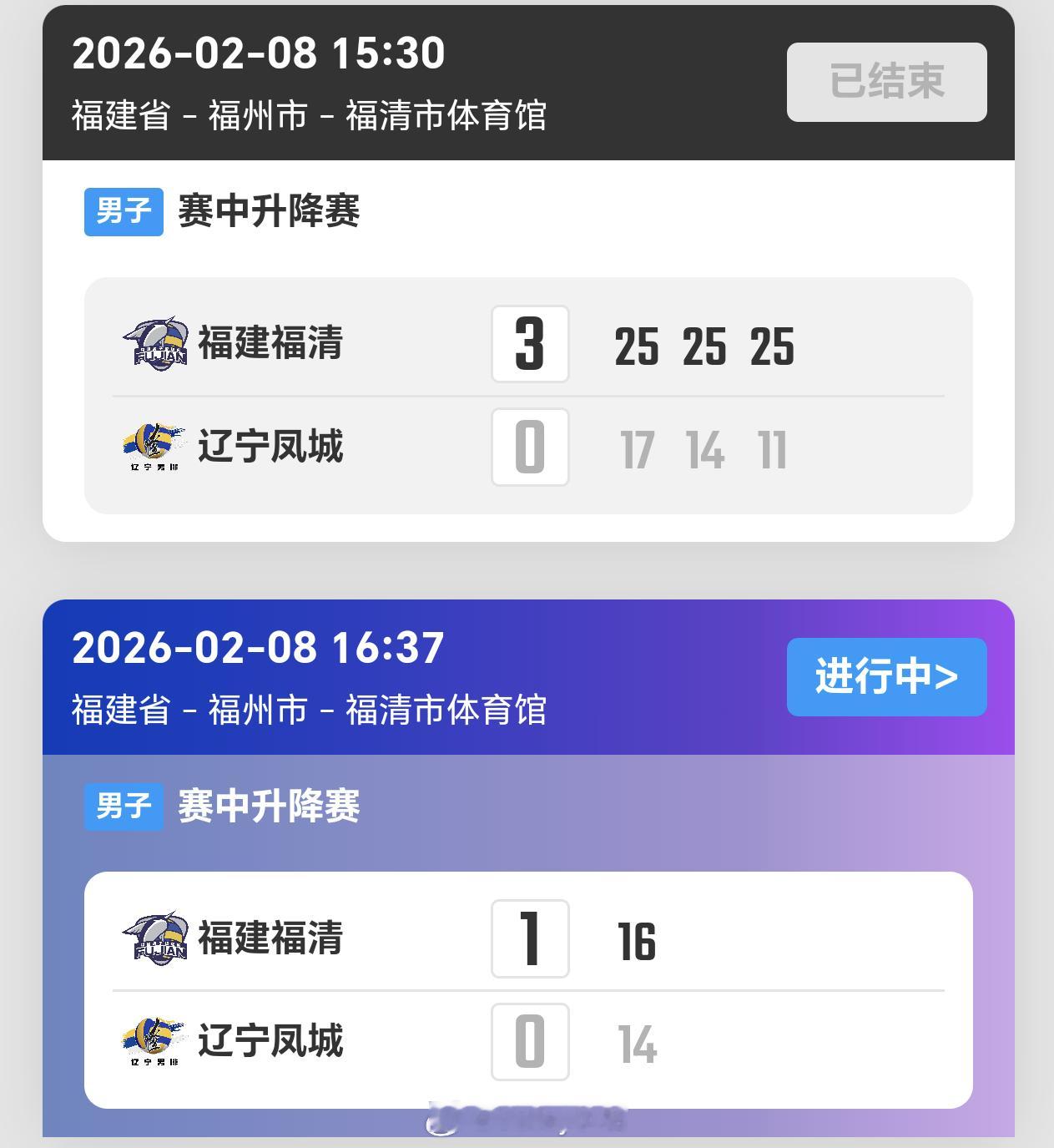Click the score badge showing 0 for 辽宁凤城
The height and width of the screenshot is (1148, 1054).
[530, 448]
